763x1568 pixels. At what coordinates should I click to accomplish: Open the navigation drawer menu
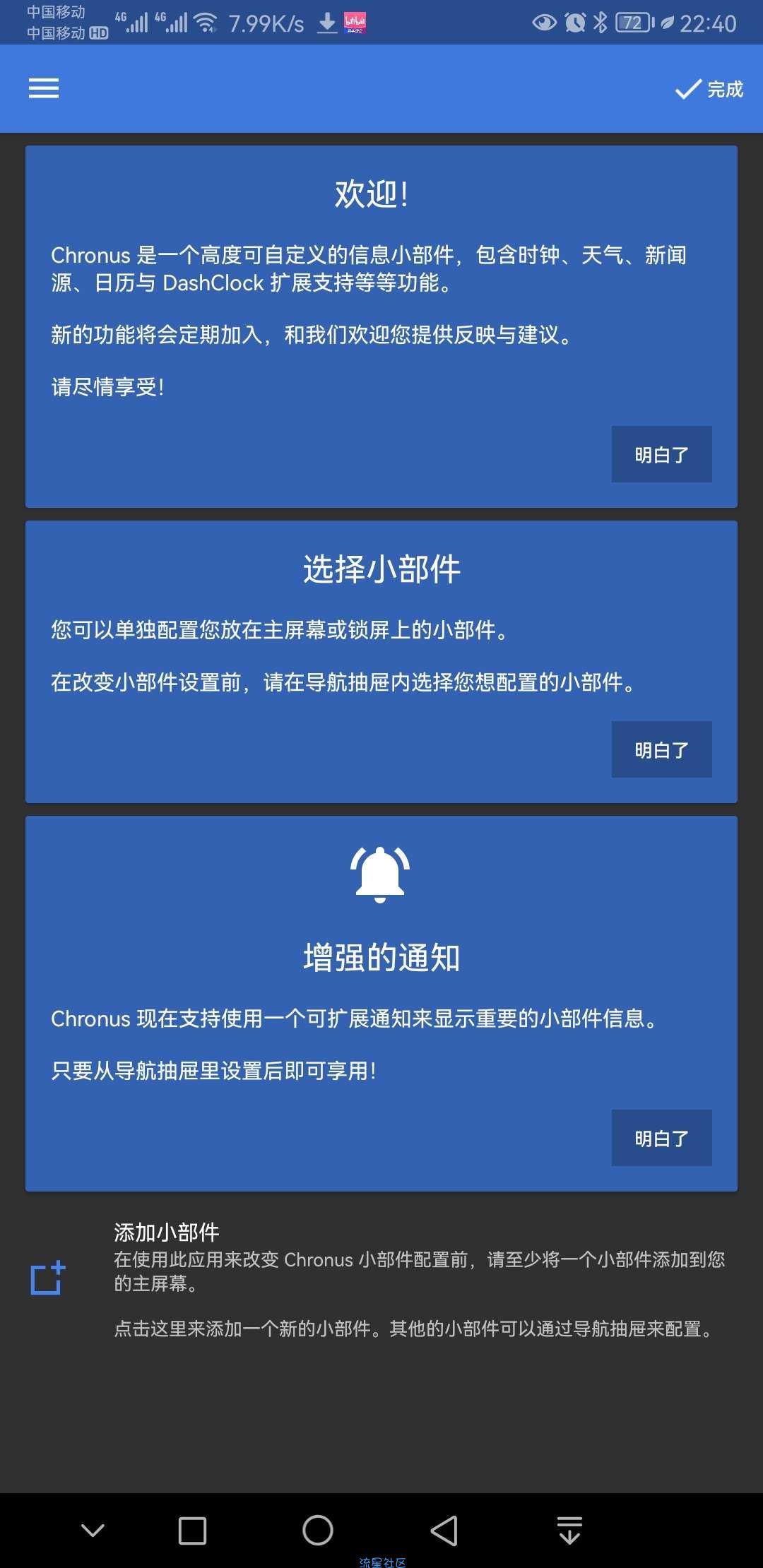coord(44,88)
